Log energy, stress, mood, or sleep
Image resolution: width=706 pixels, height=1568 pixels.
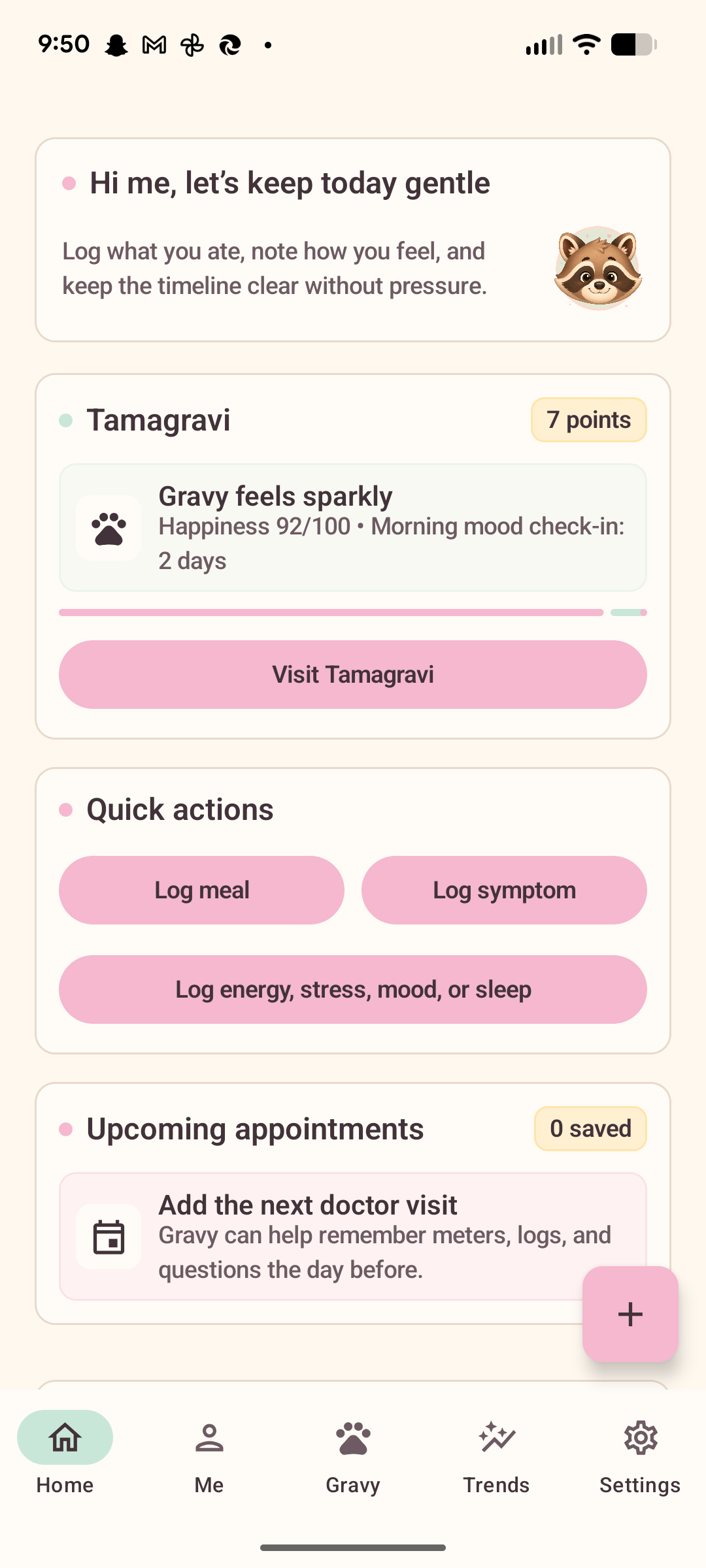pyautogui.click(x=353, y=989)
